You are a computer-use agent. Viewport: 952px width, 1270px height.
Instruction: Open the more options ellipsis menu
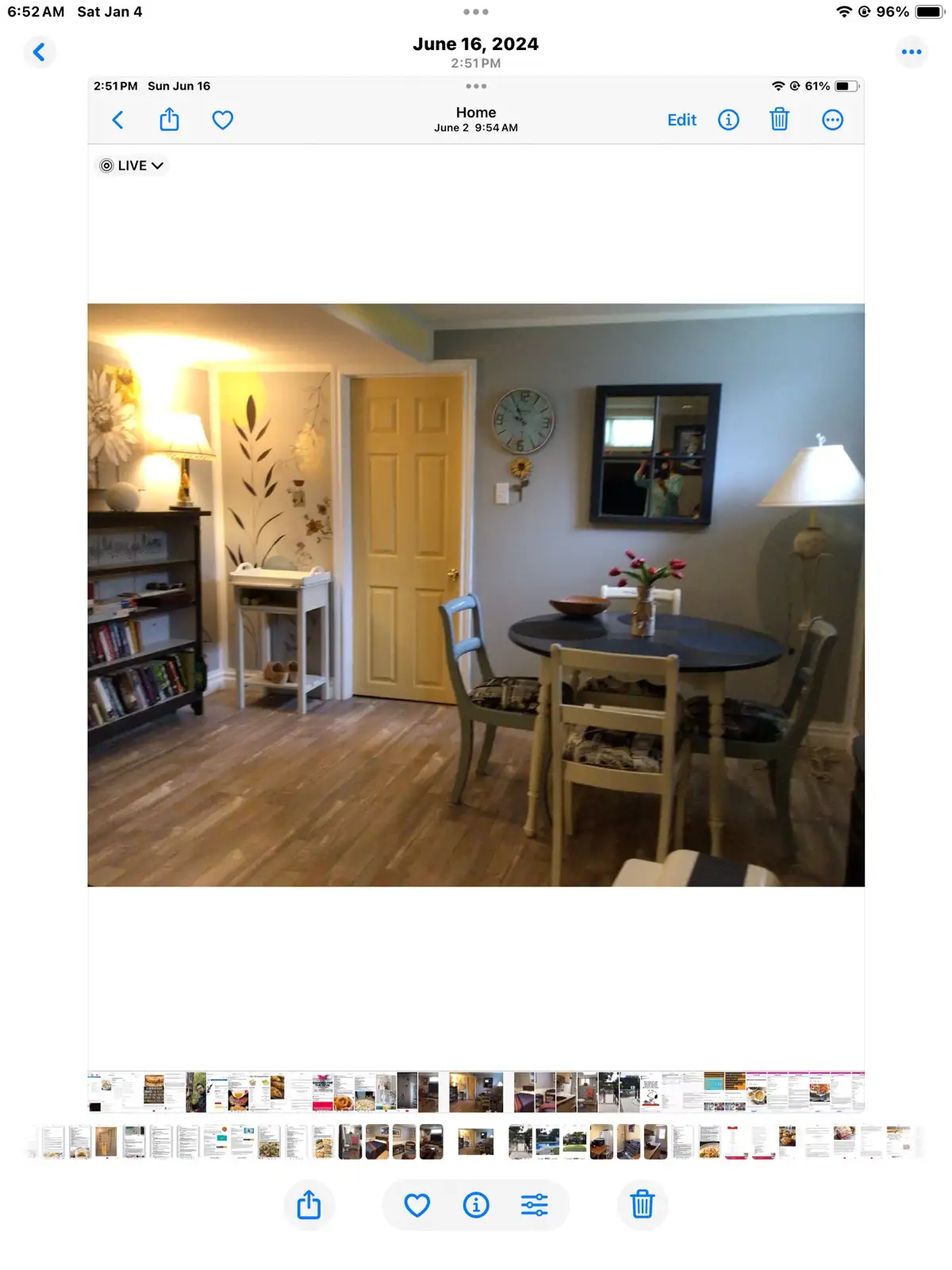pos(912,52)
